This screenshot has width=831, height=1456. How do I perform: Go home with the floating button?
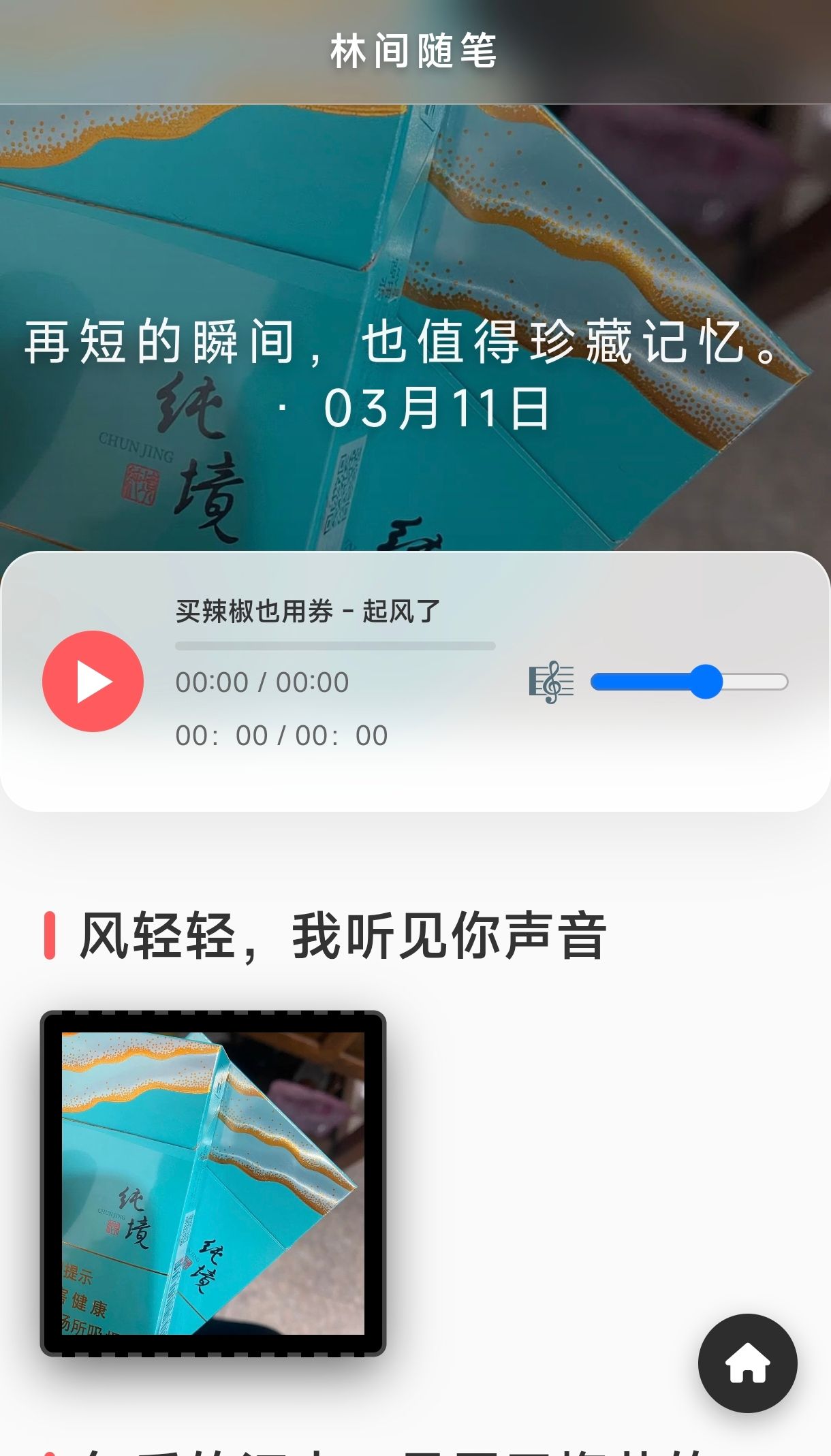pyautogui.click(x=747, y=1363)
